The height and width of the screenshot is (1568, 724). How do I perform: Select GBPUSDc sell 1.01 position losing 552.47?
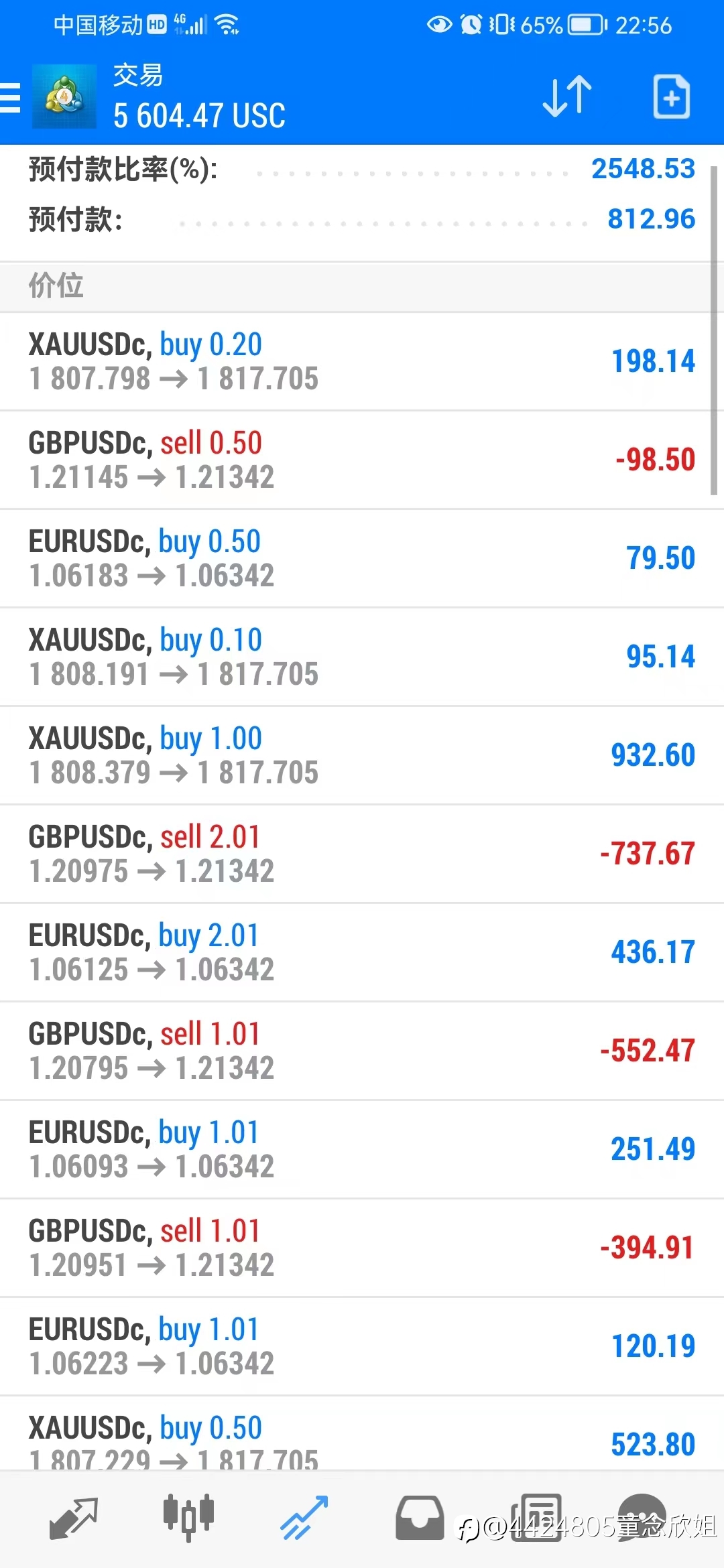(362, 1051)
